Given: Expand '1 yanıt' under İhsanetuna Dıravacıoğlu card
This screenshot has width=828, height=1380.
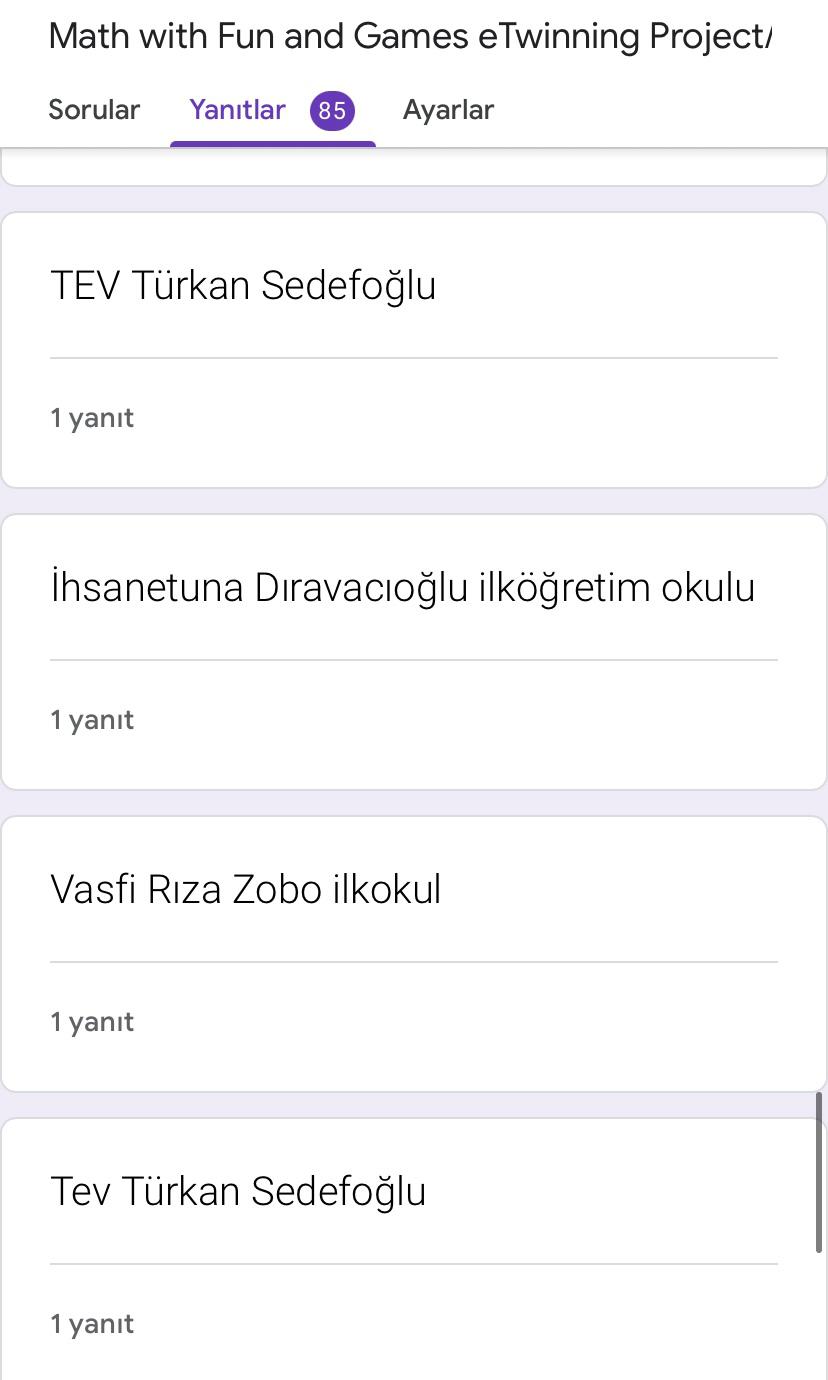Looking at the screenshot, I should (91, 719).
